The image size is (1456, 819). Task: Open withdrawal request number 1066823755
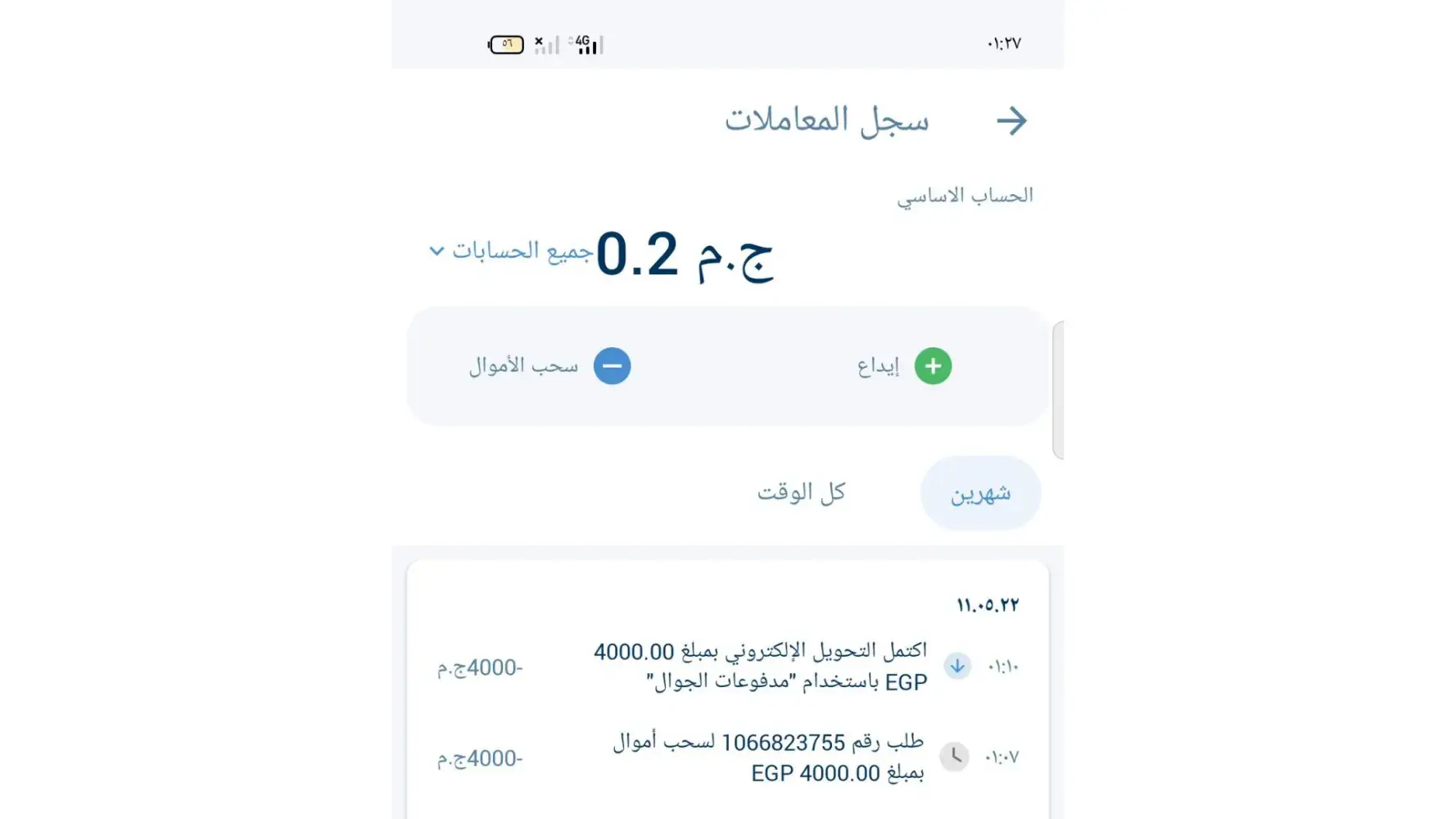click(x=767, y=758)
